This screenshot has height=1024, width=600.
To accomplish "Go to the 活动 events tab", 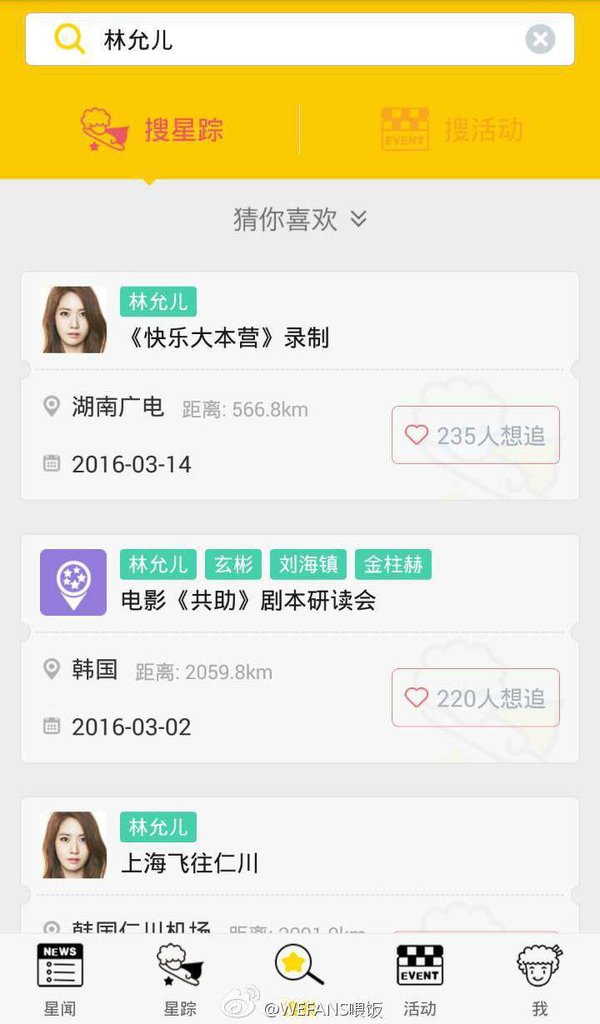I will click(x=419, y=978).
